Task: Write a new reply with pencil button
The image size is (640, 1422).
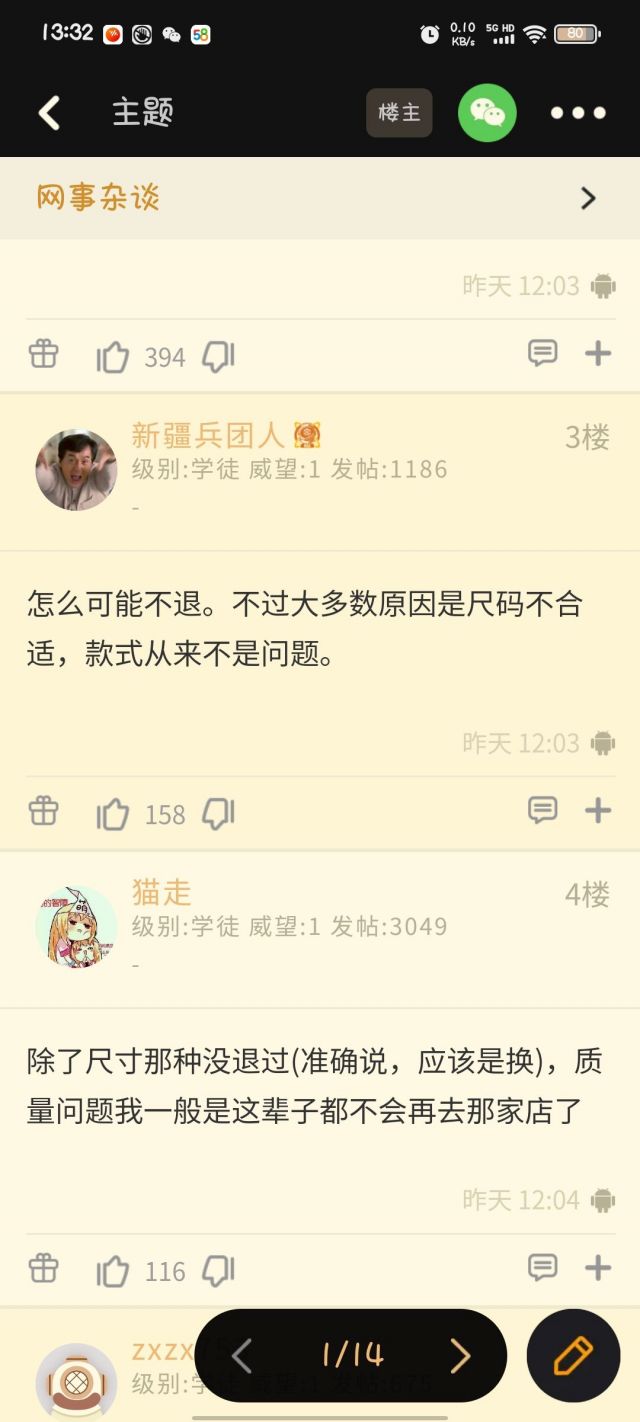Action: pyautogui.click(x=573, y=1356)
